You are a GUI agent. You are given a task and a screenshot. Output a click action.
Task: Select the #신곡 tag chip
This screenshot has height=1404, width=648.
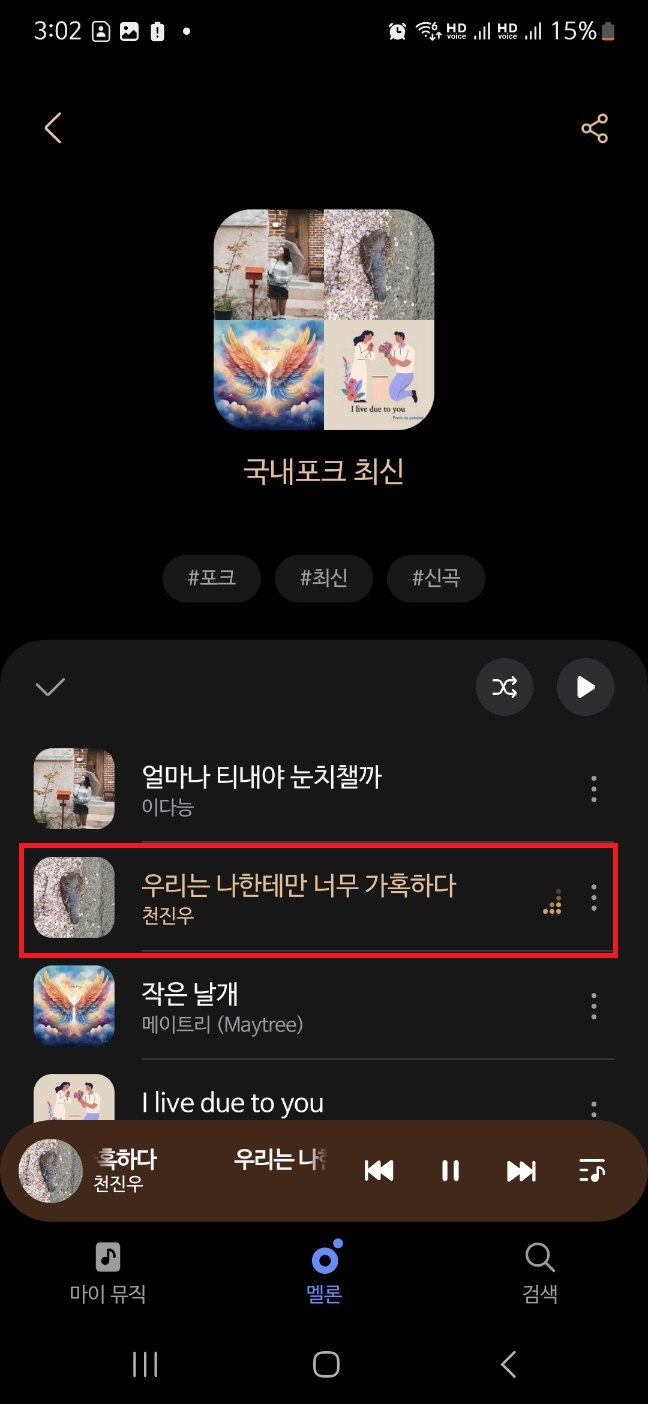(436, 578)
